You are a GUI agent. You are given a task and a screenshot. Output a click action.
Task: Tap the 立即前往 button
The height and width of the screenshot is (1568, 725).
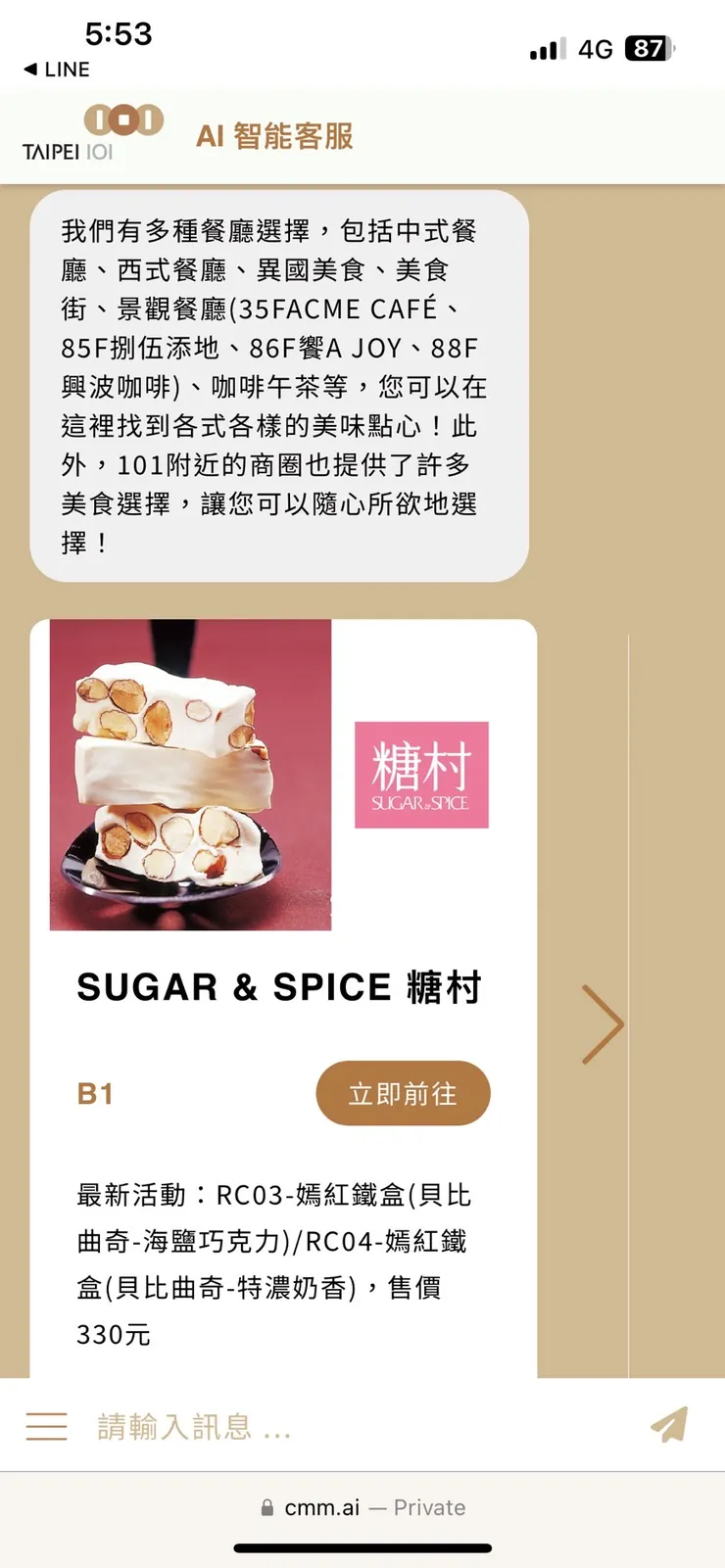(403, 1093)
